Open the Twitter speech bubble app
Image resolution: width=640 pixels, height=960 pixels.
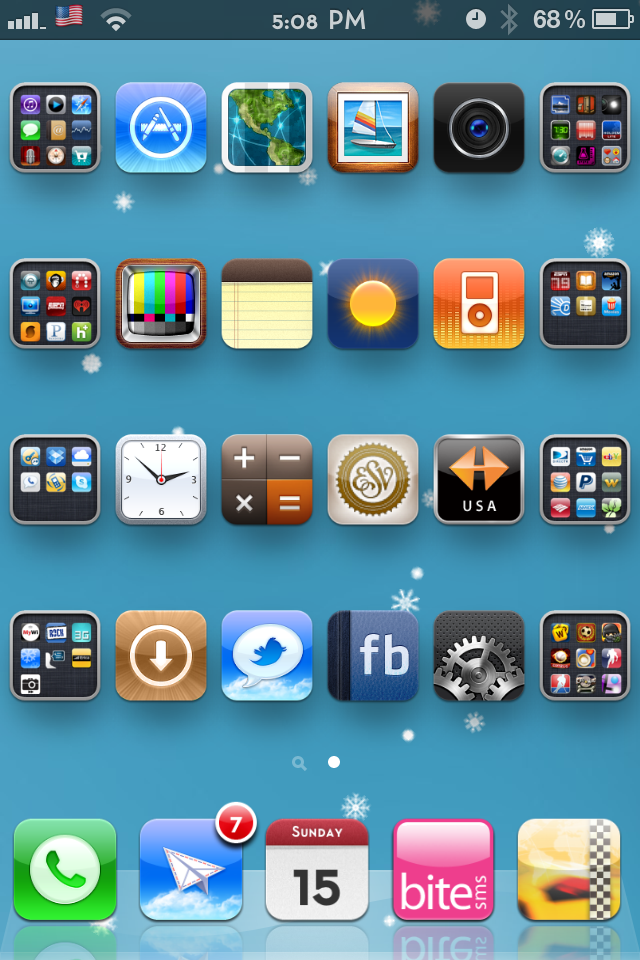tap(267, 656)
